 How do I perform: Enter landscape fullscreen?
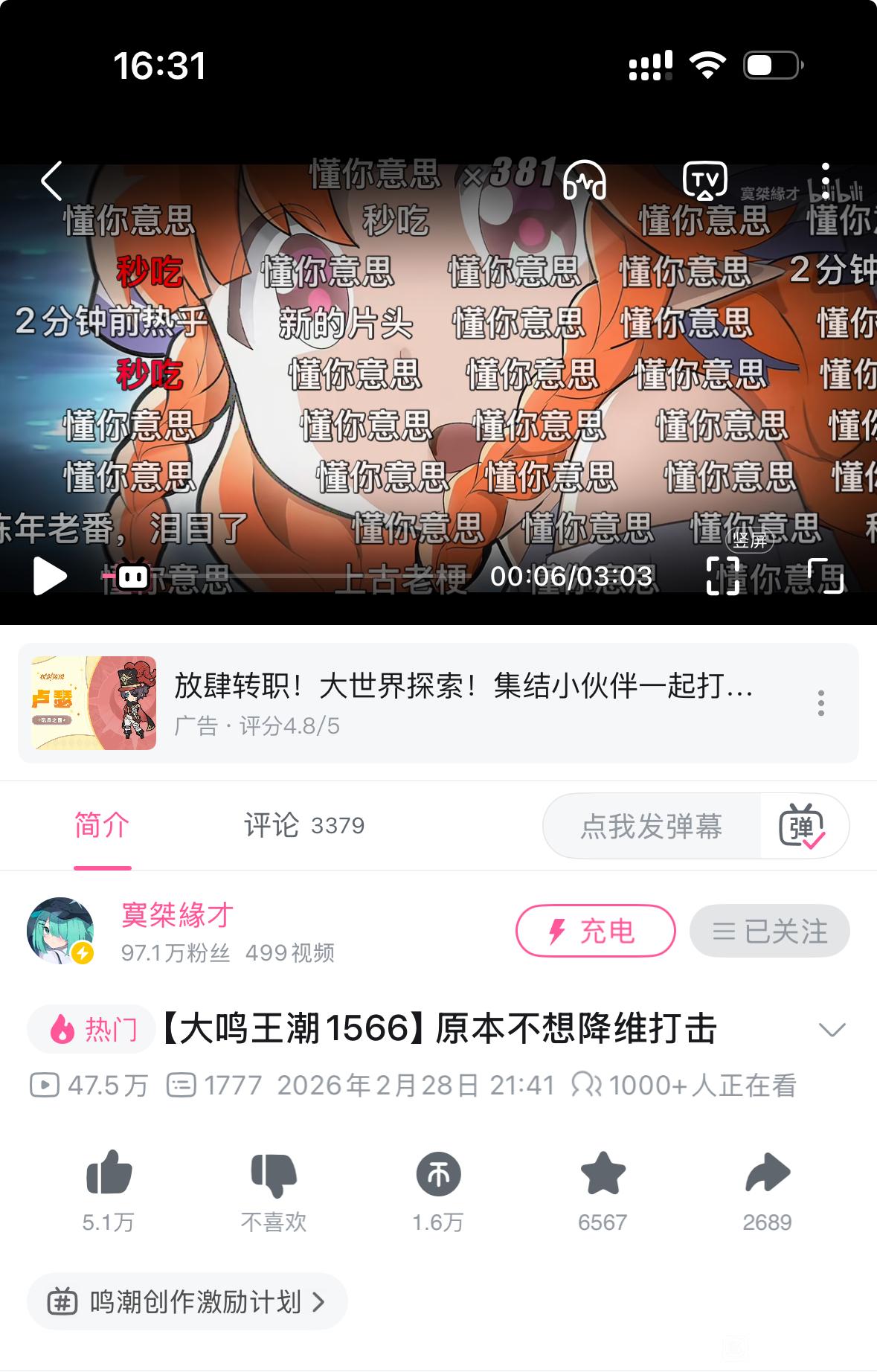(826, 576)
